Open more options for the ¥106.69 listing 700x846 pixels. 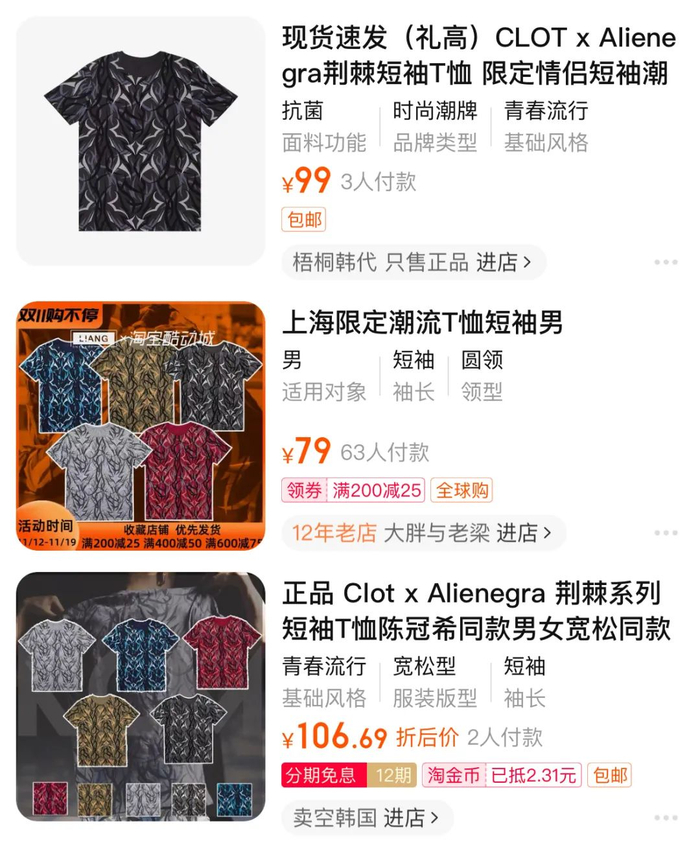coord(666,817)
